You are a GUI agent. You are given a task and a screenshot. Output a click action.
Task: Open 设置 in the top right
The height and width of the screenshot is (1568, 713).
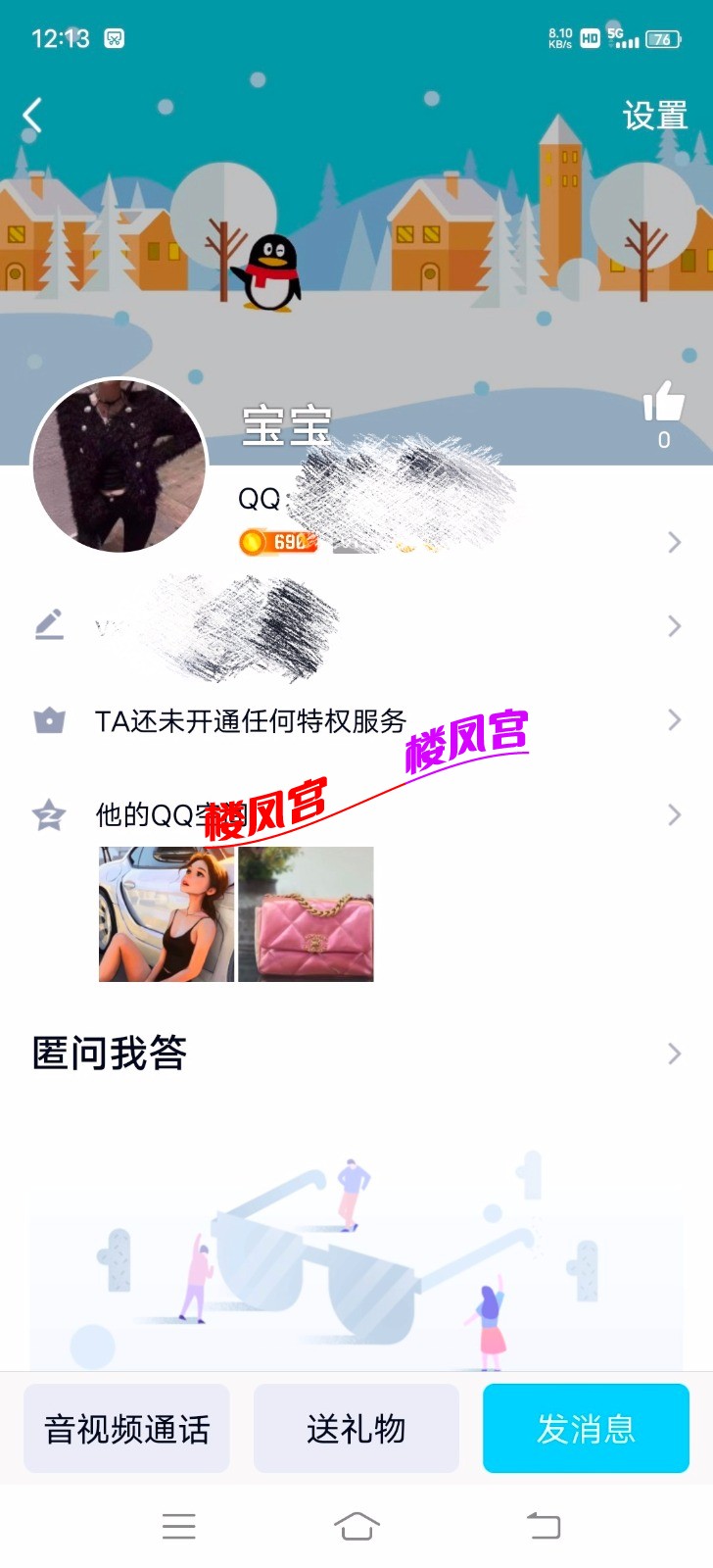654,117
